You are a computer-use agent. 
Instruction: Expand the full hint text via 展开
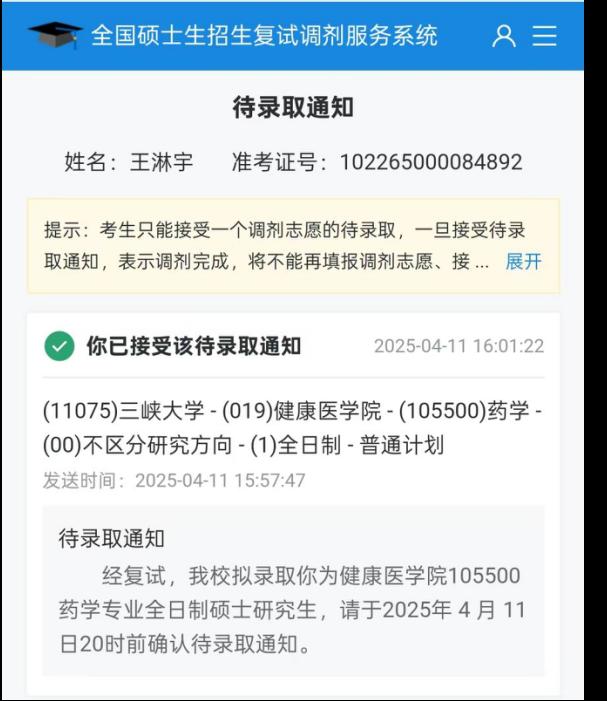tap(523, 262)
